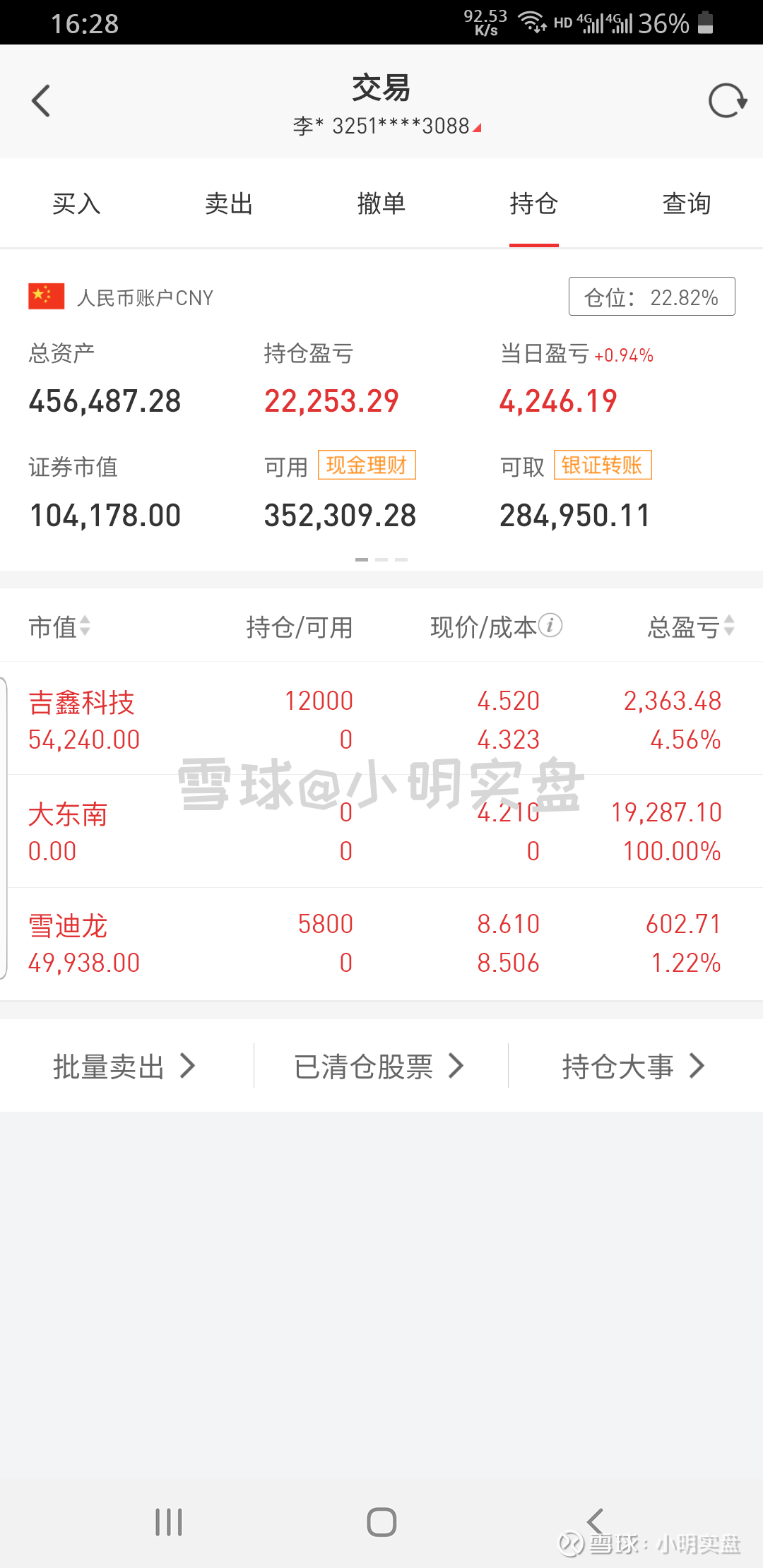This screenshot has width=763, height=1568.
Task: Open the 撤单 tab
Action: [x=381, y=203]
